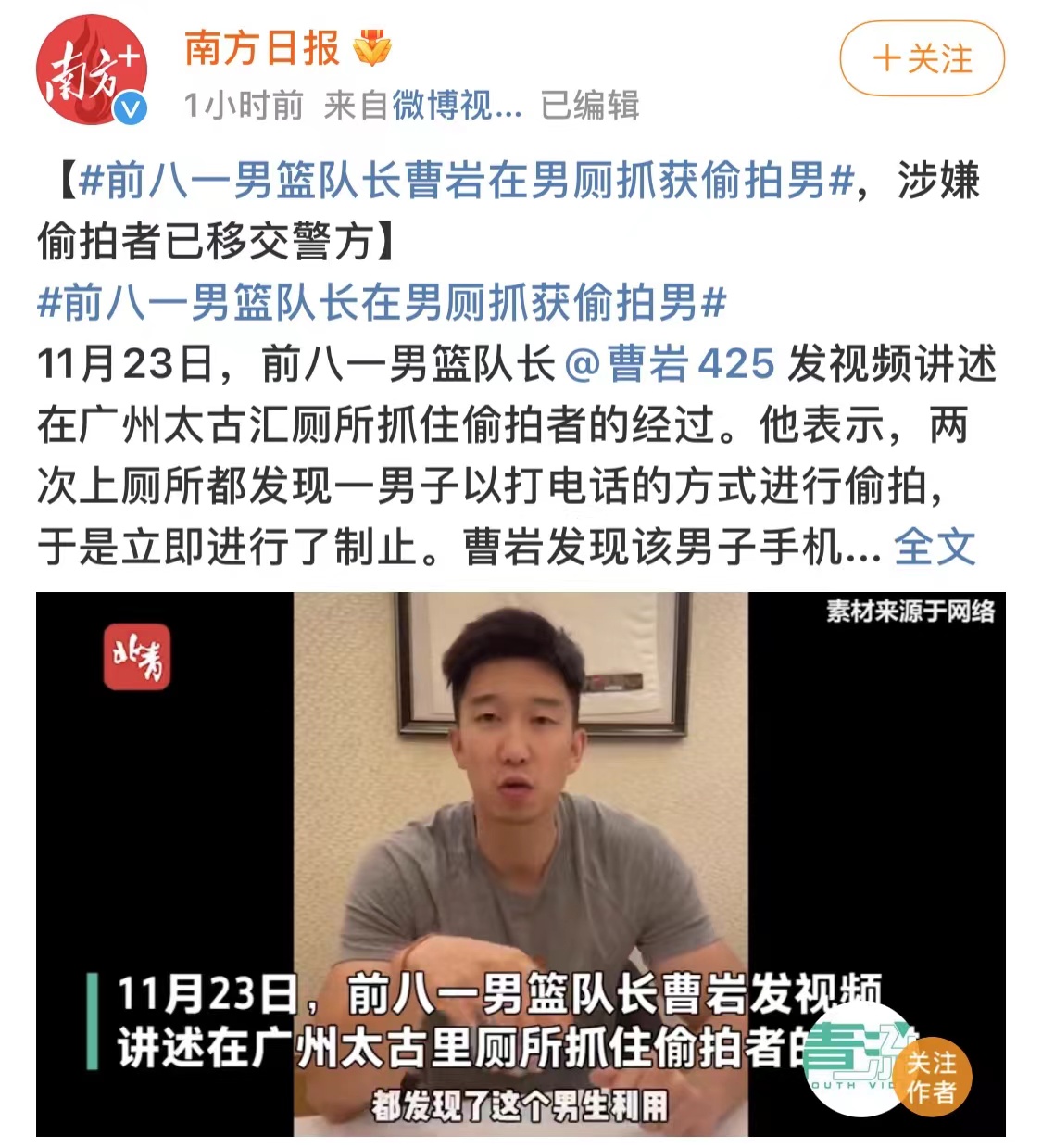Viewport: 1042px width, 1148px height.
Task: Tap 关注作者 badge on the video
Action: (931, 1076)
